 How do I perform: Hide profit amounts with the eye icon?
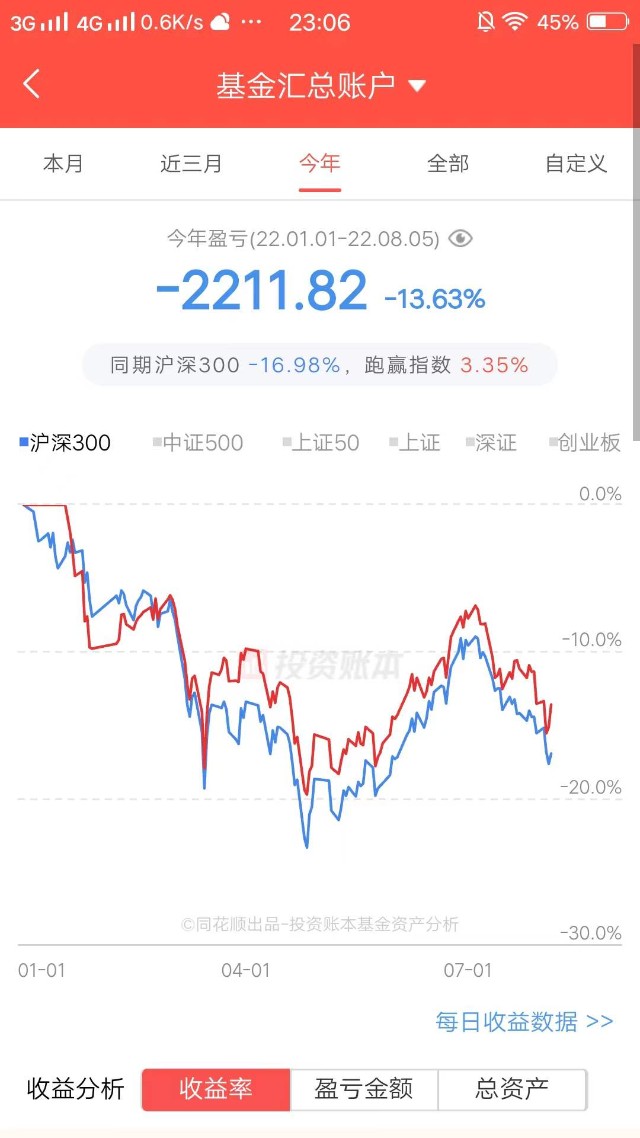(460, 238)
